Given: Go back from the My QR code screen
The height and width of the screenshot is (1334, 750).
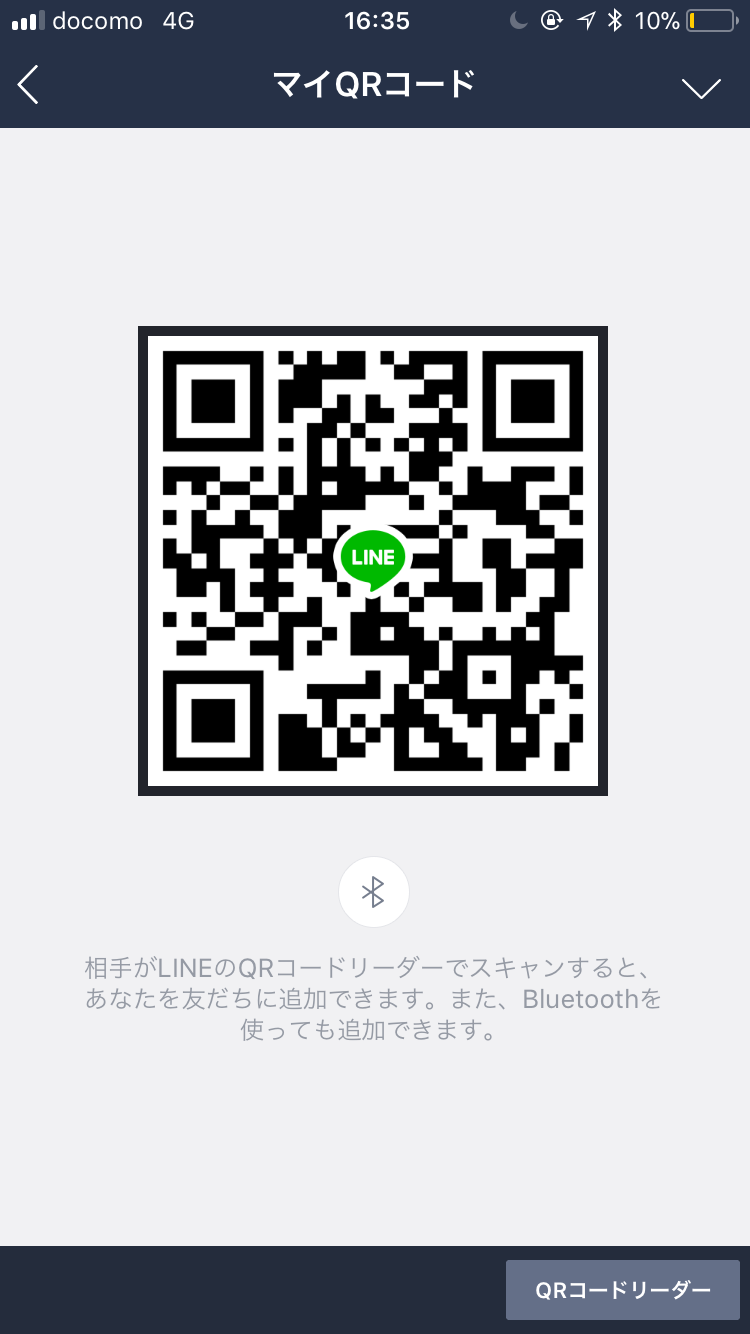Looking at the screenshot, I should [29, 86].
